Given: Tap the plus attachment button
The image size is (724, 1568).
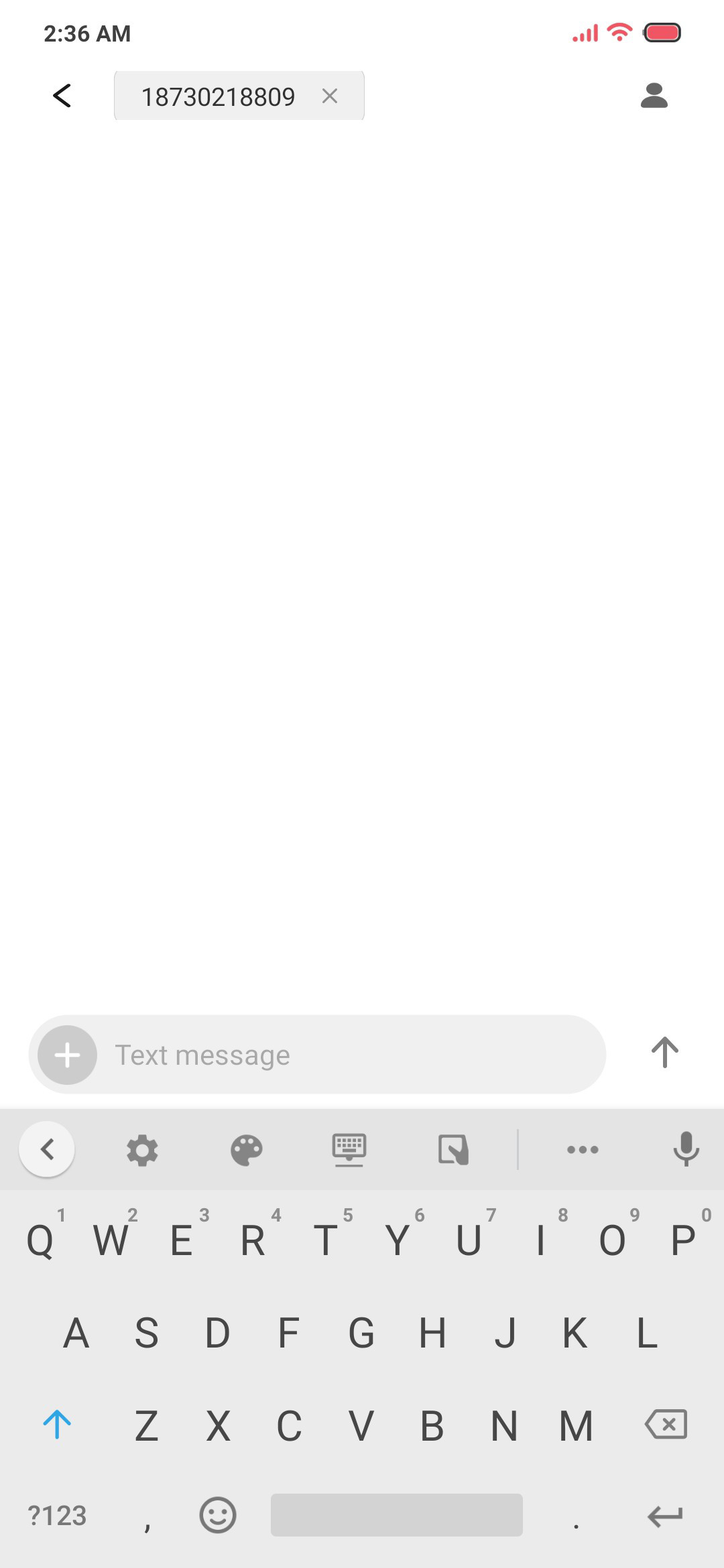Looking at the screenshot, I should 67,1055.
